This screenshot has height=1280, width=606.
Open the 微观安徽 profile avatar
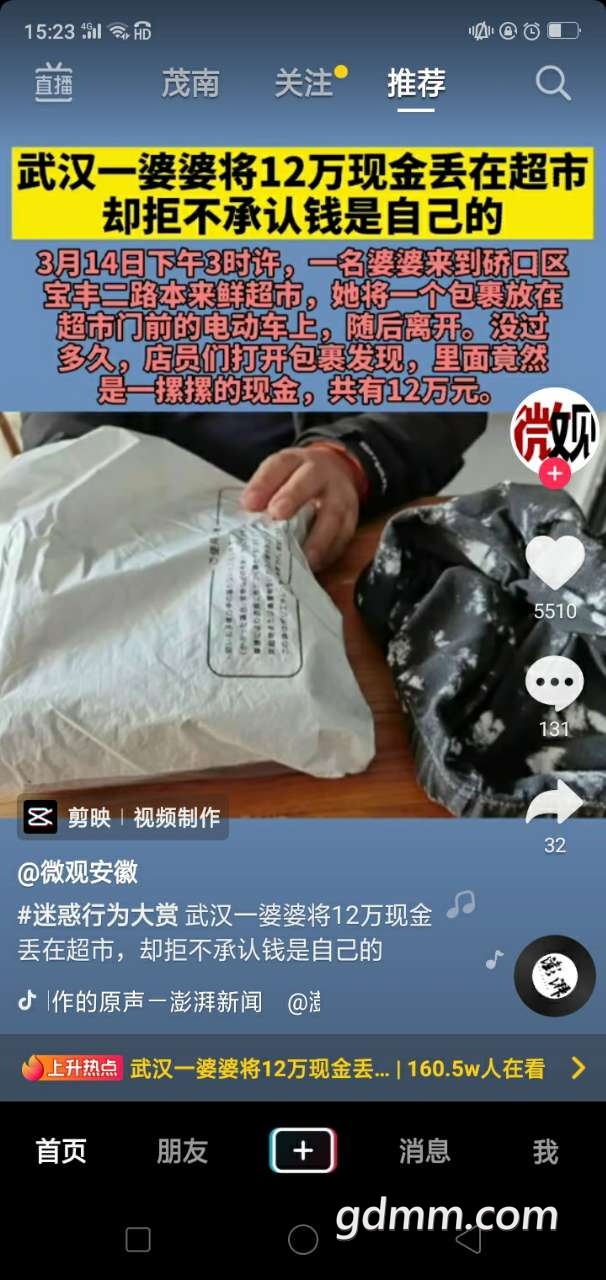click(554, 432)
